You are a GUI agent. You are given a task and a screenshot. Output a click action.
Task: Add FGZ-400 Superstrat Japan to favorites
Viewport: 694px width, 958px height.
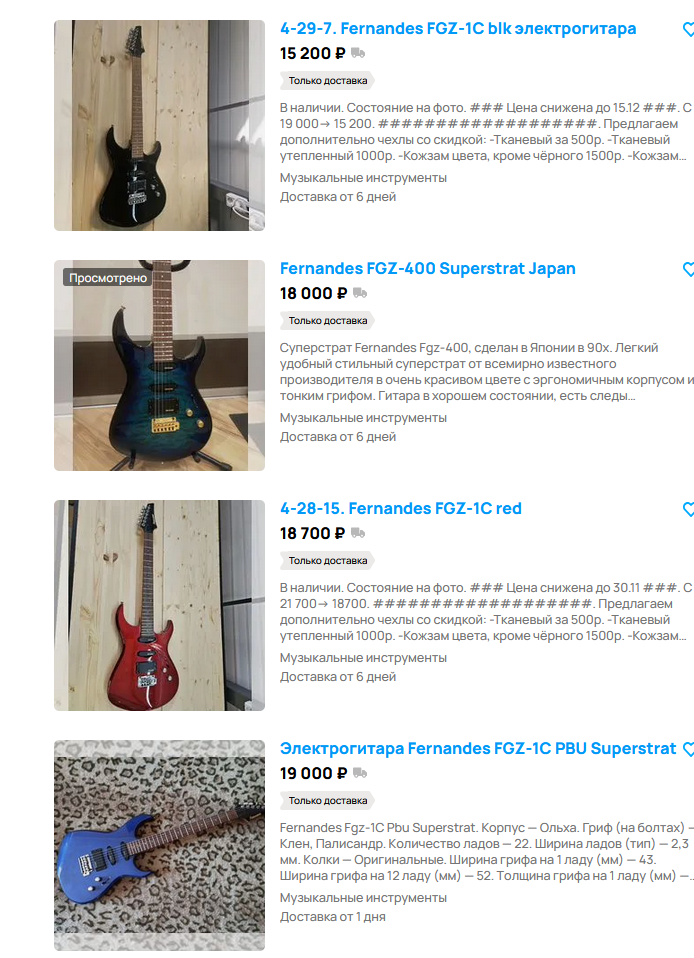pyautogui.click(x=688, y=270)
